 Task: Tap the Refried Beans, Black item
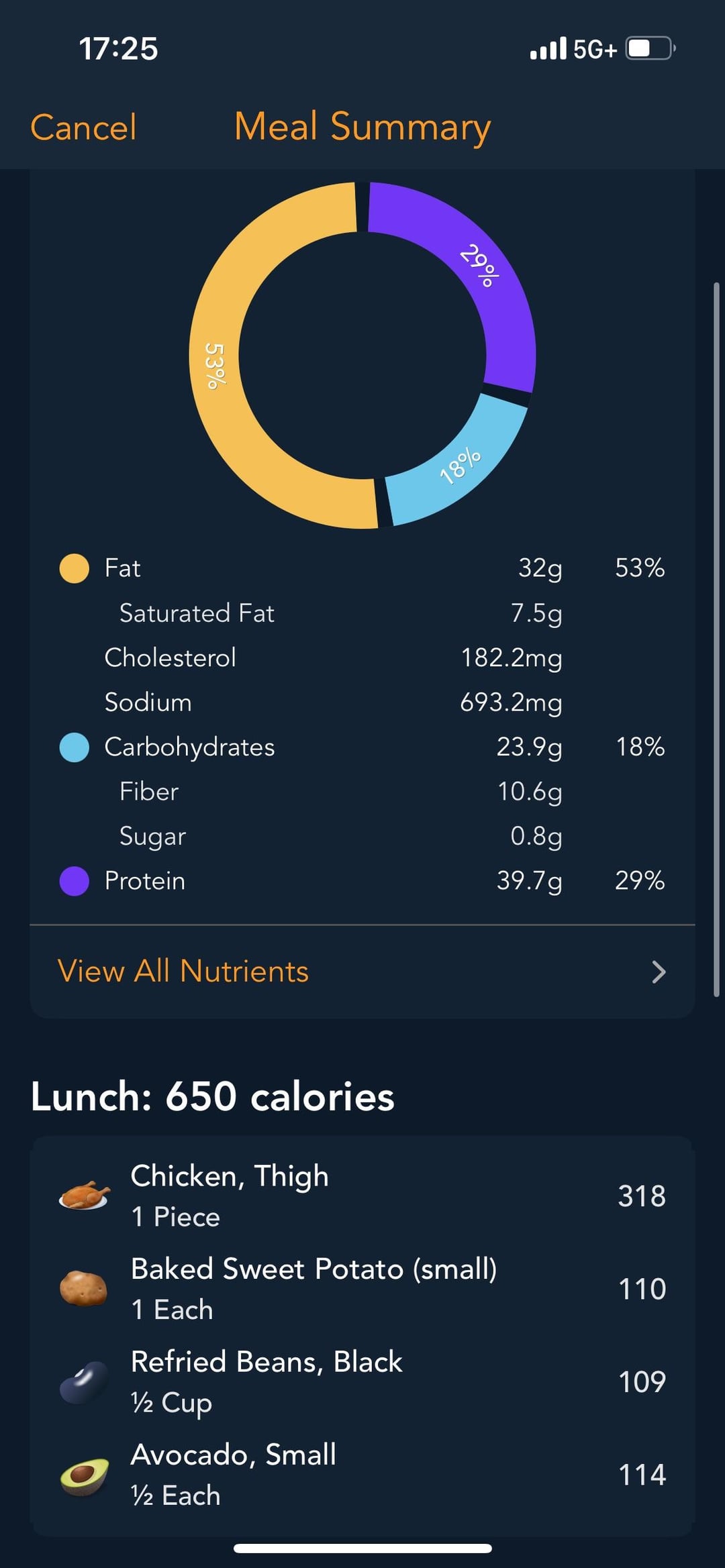[x=362, y=1381]
